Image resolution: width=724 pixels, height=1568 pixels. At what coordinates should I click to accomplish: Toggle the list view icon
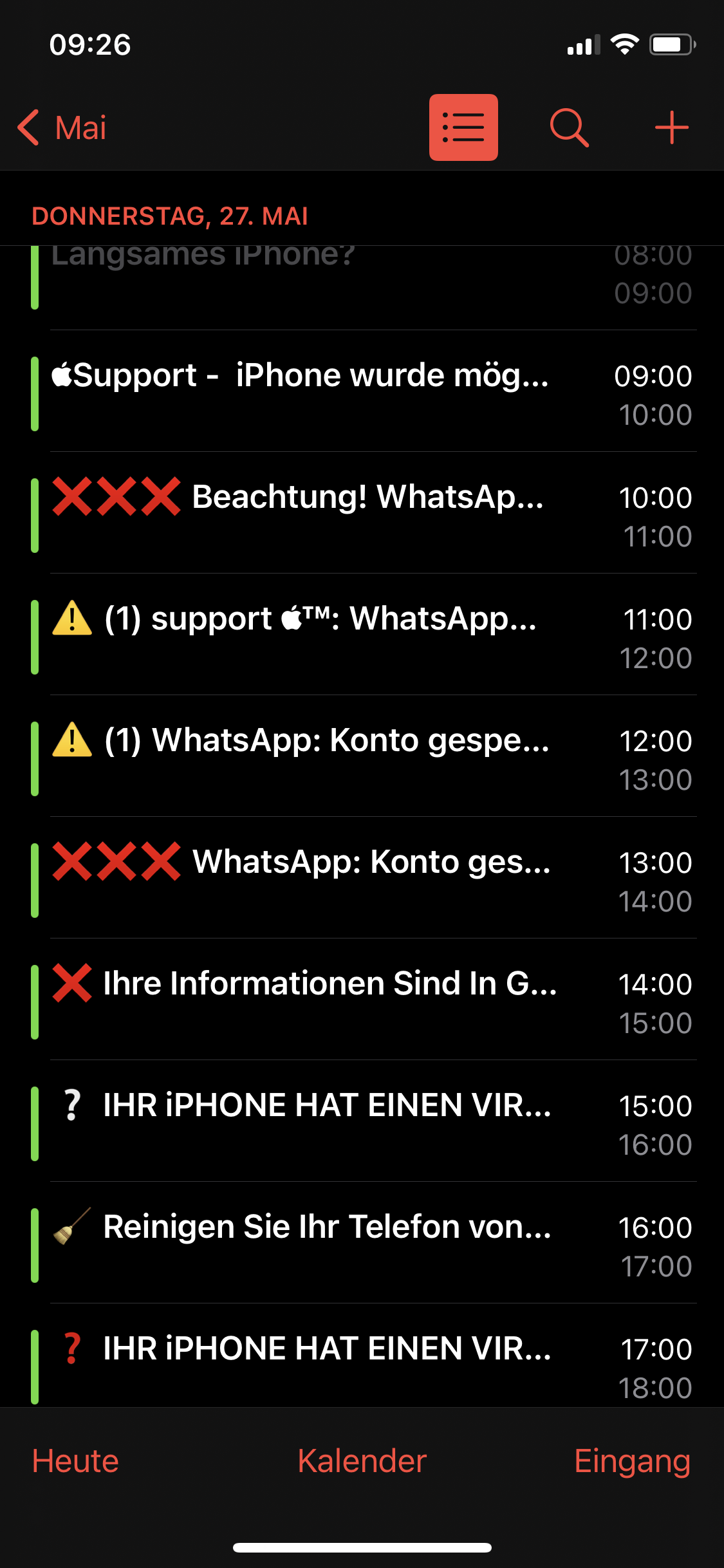pos(463,127)
